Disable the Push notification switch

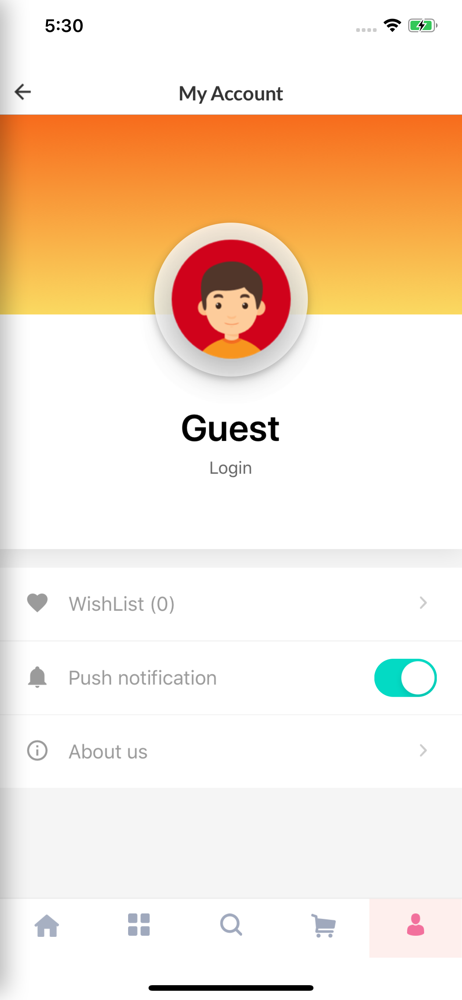click(x=405, y=677)
